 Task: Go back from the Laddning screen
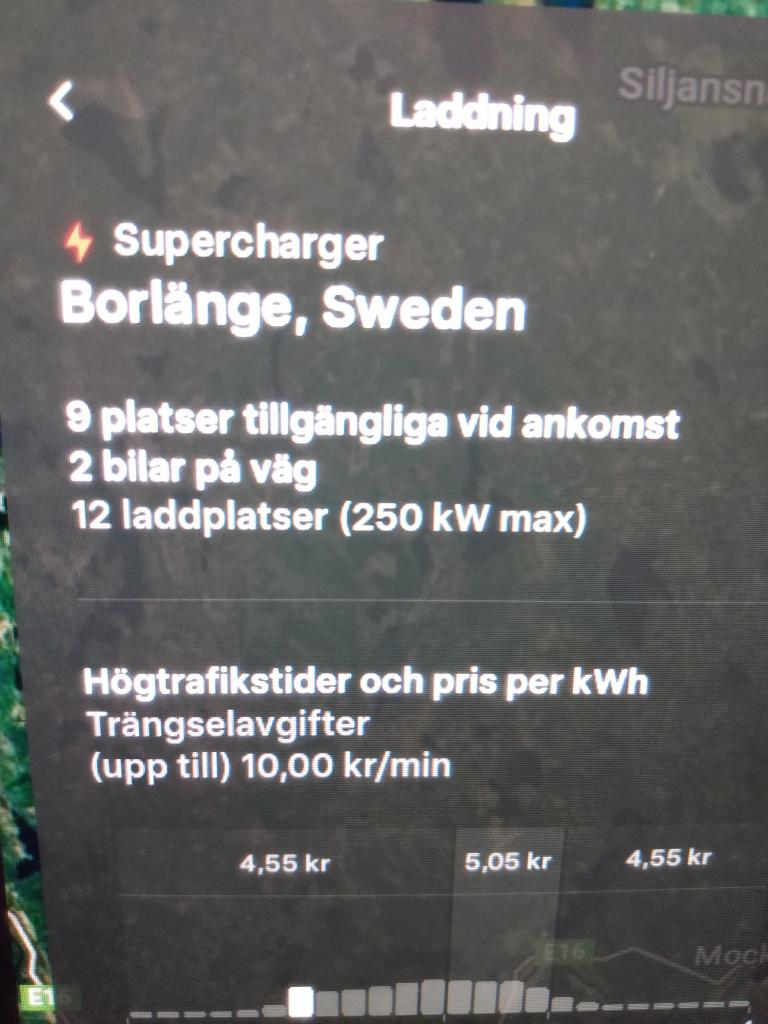tap(62, 102)
